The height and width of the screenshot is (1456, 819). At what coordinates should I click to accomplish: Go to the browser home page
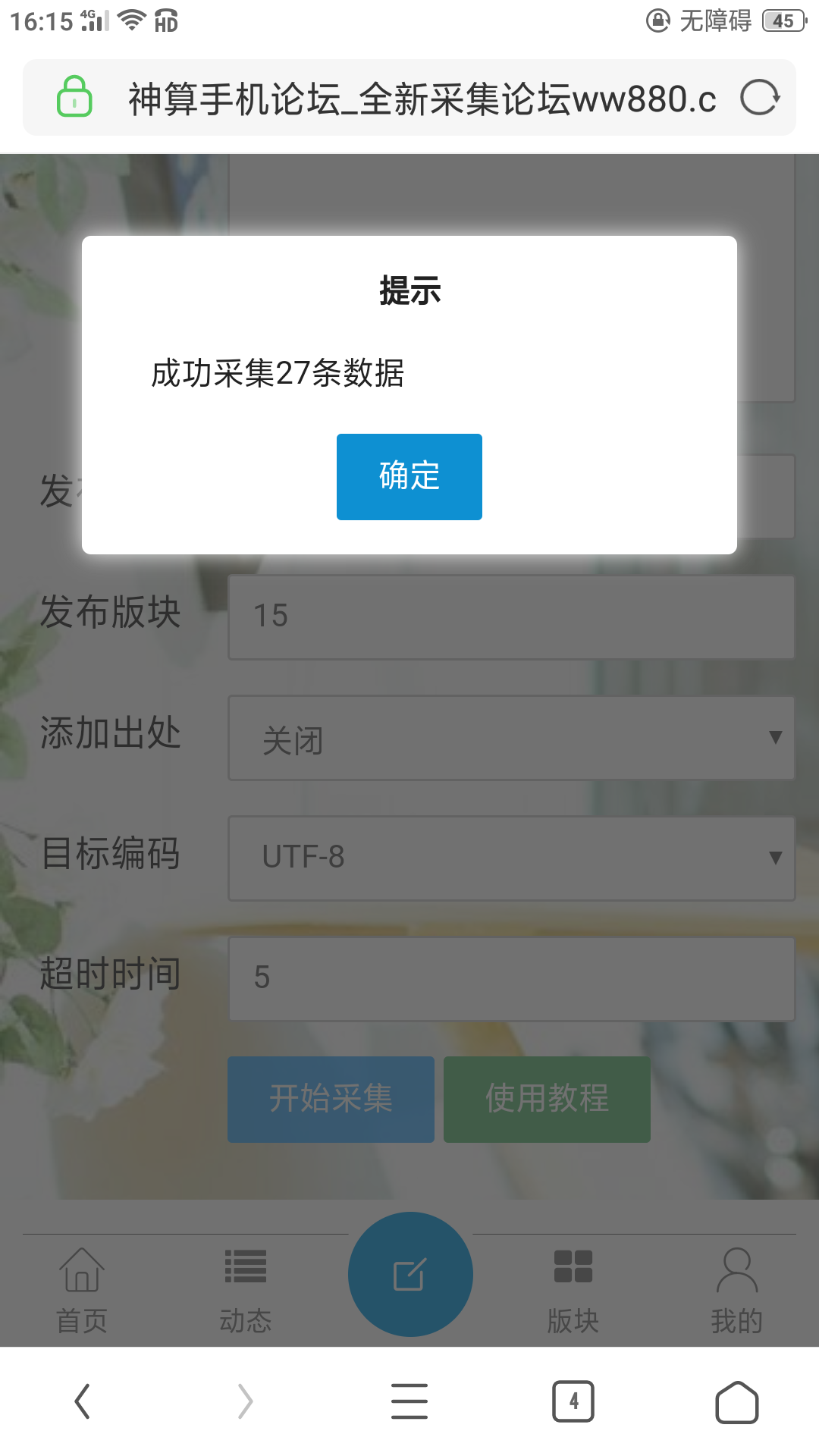tap(736, 1401)
